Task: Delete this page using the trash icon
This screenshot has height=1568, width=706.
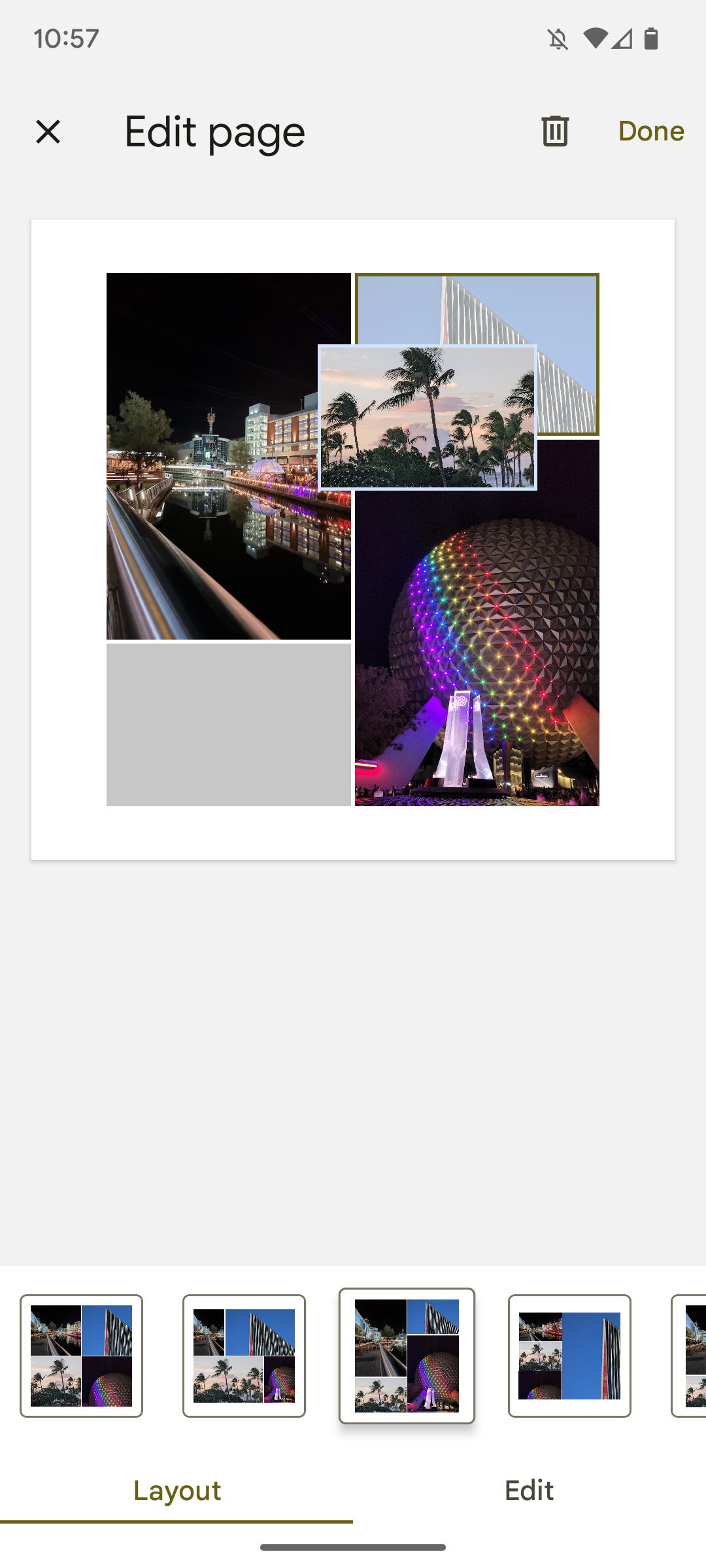Action: click(x=555, y=131)
